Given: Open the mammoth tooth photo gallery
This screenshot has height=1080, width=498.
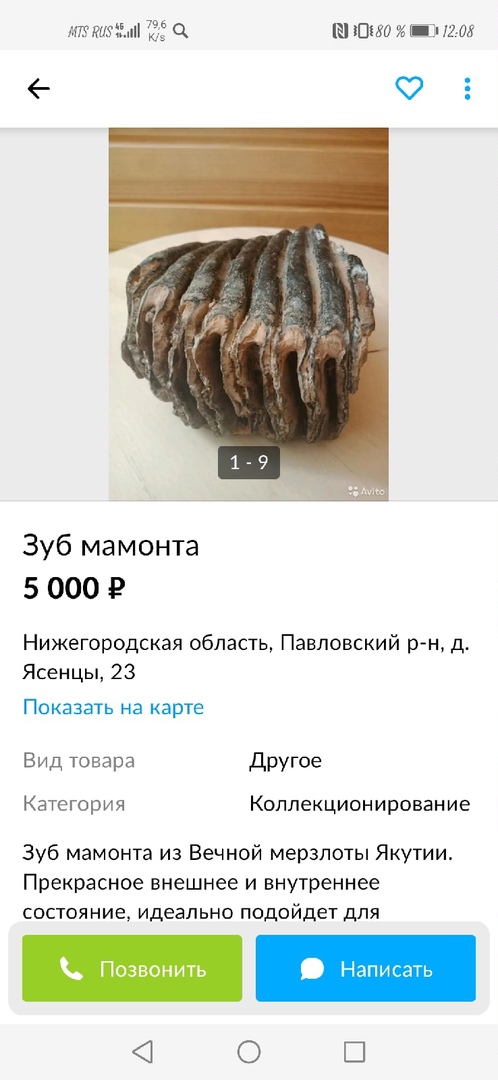Looking at the screenshot, I should pyautogui.click(x=249, y=314).
